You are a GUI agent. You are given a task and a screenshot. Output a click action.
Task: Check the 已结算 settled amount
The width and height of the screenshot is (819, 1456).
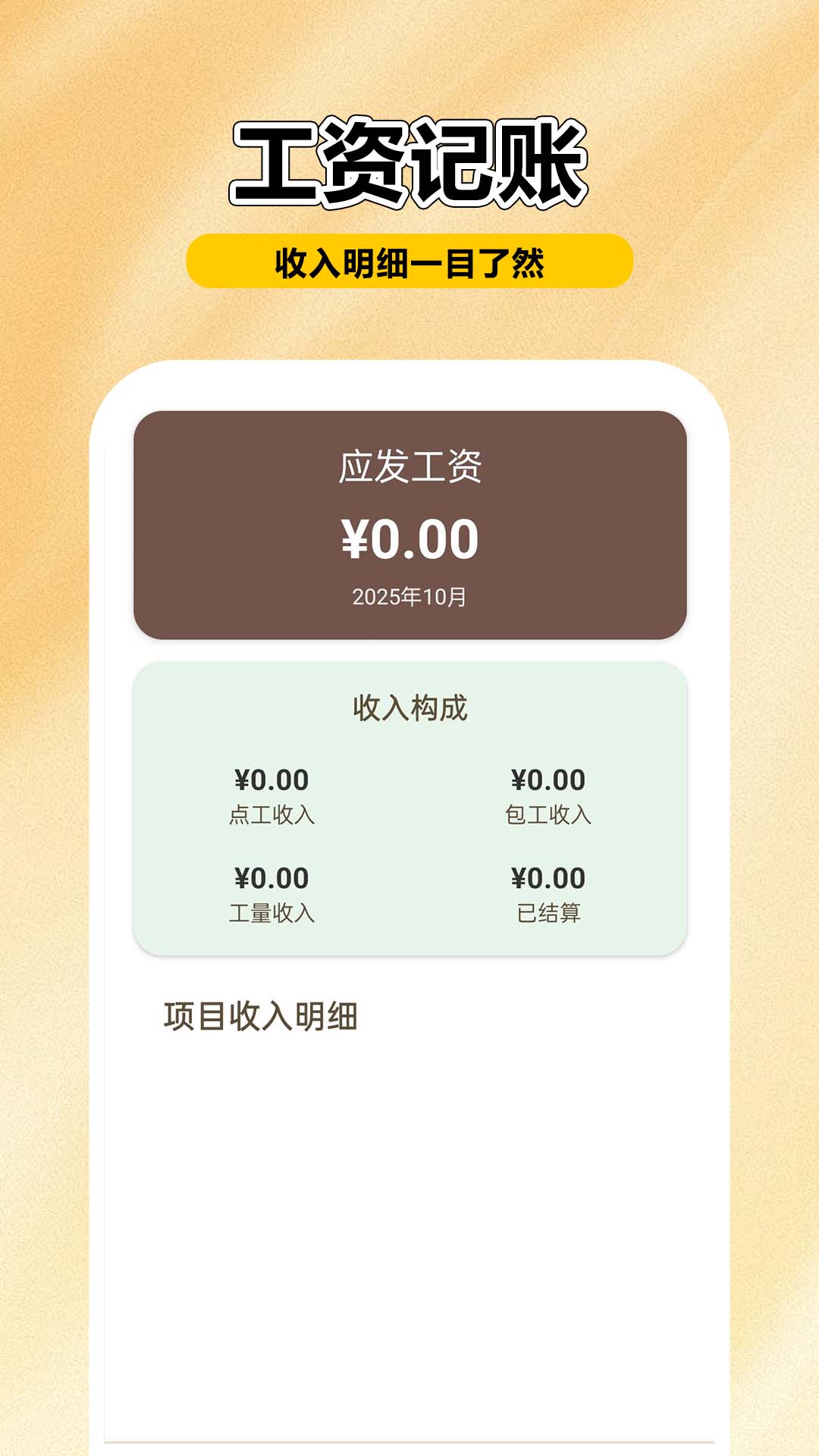(548, 877)
